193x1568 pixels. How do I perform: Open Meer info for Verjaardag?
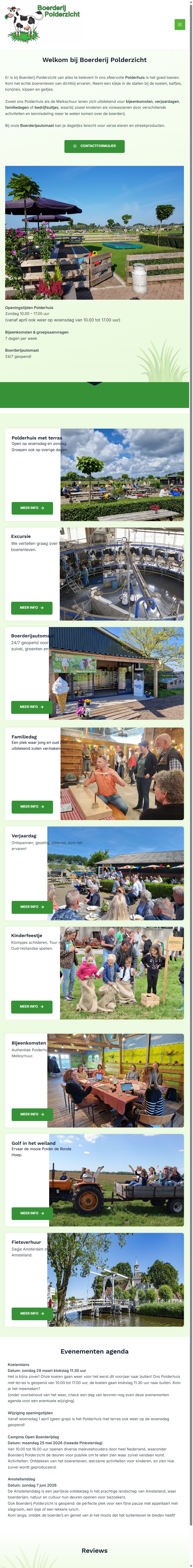[x=32, y=907]
